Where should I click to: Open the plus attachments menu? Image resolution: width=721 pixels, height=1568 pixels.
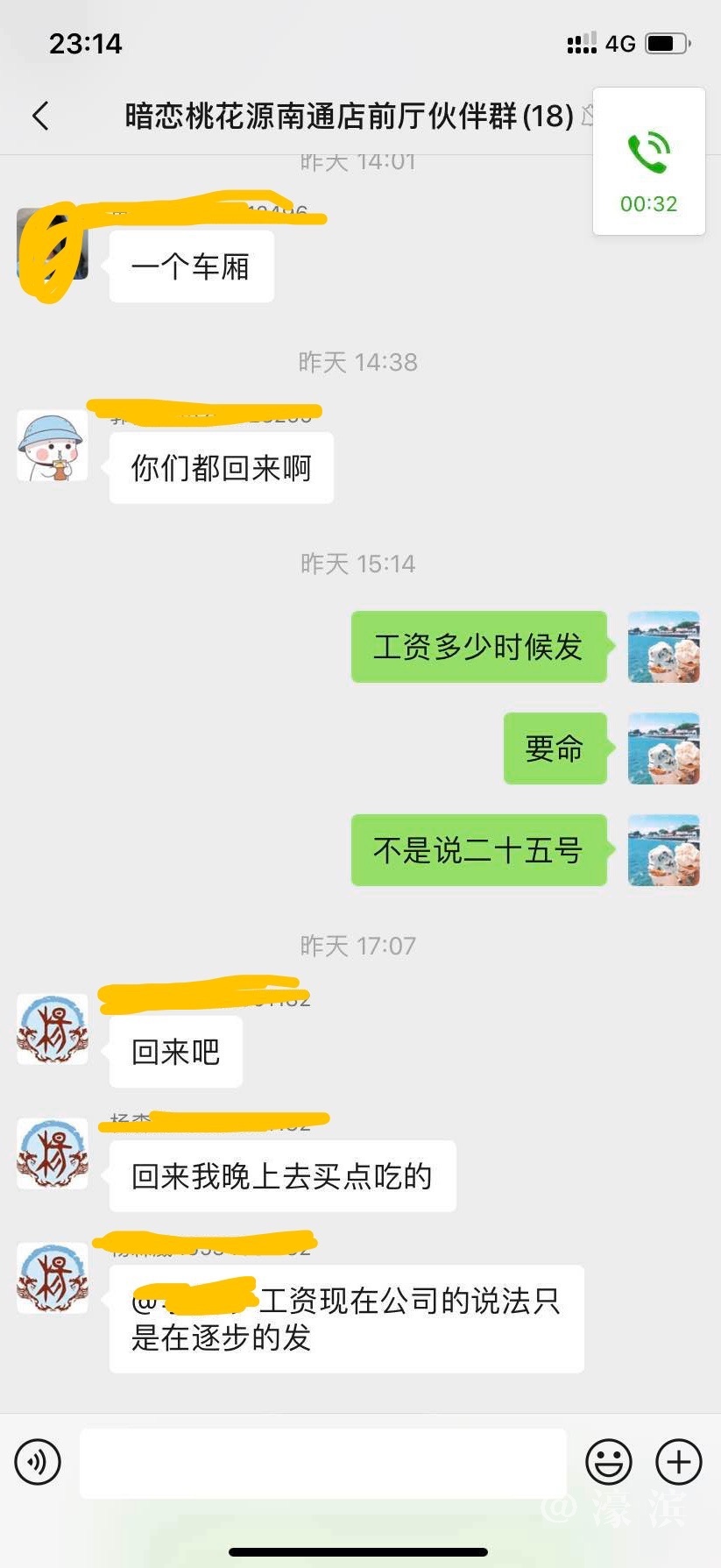679,1462
